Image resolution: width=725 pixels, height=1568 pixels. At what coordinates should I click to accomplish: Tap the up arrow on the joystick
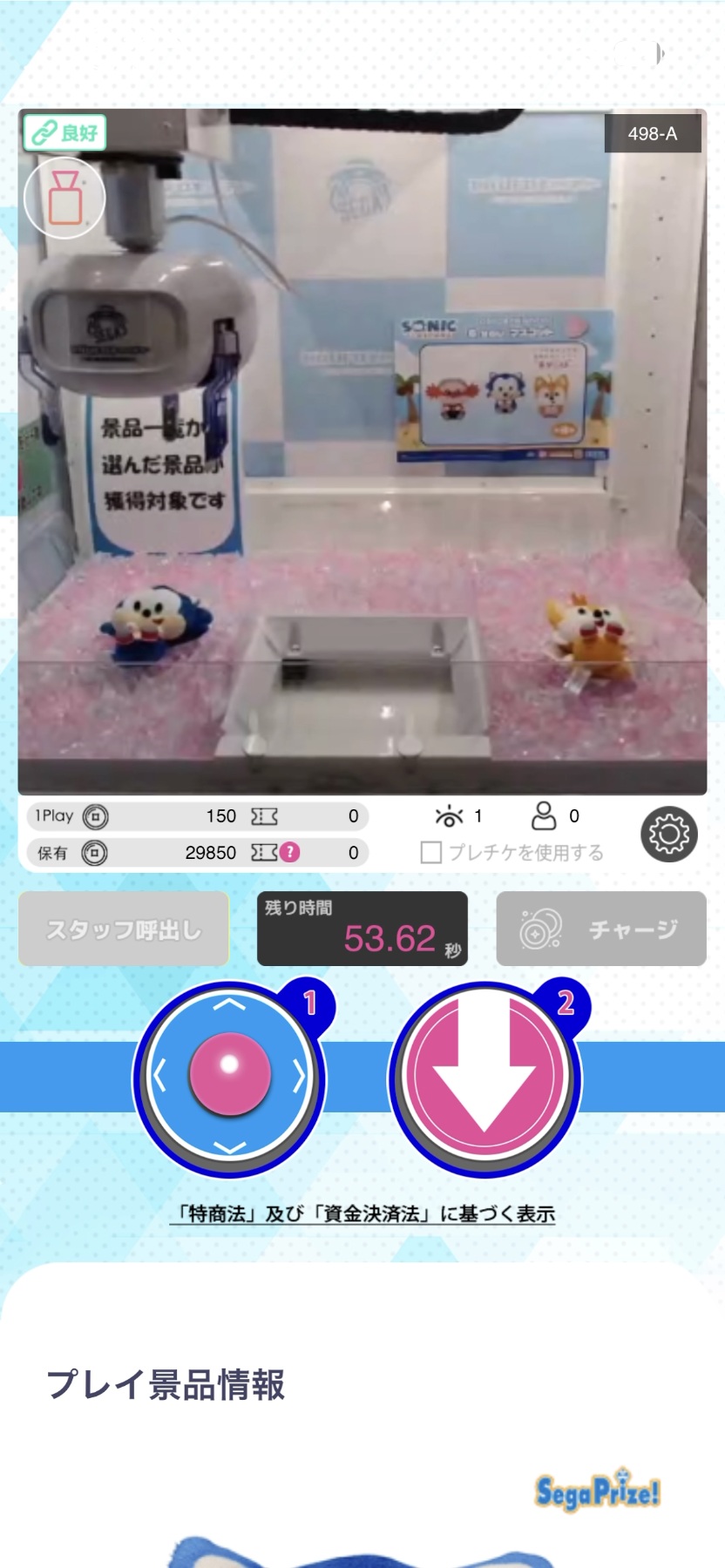pos(229,1005)
